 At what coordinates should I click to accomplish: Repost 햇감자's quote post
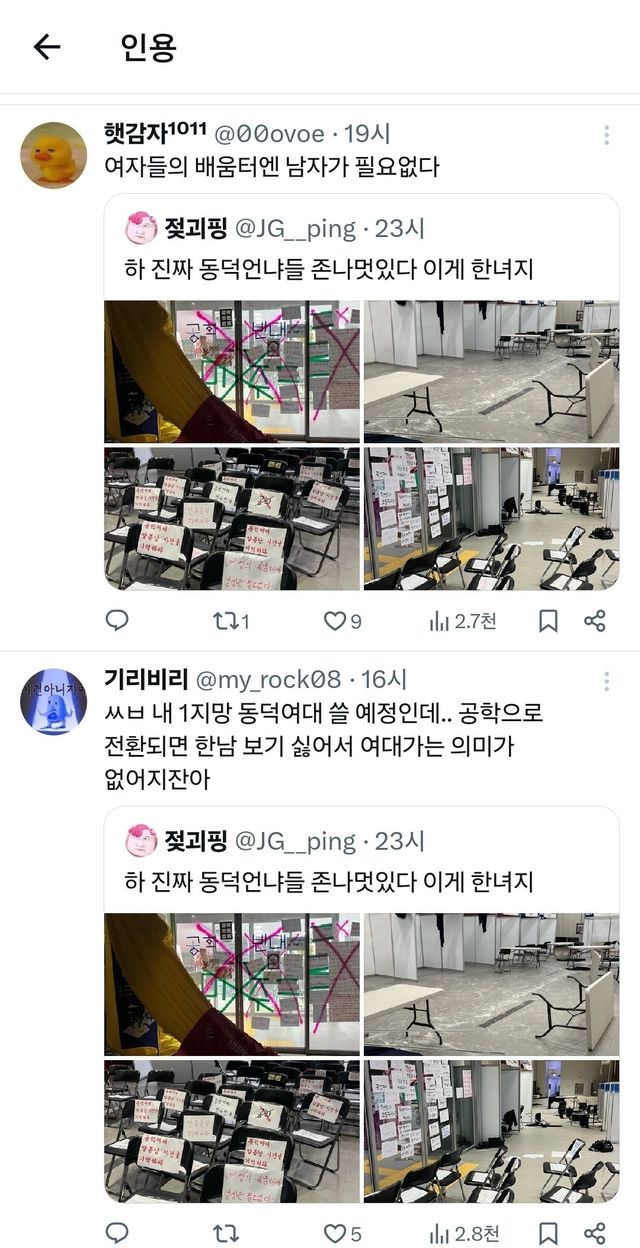click(231, 621)
